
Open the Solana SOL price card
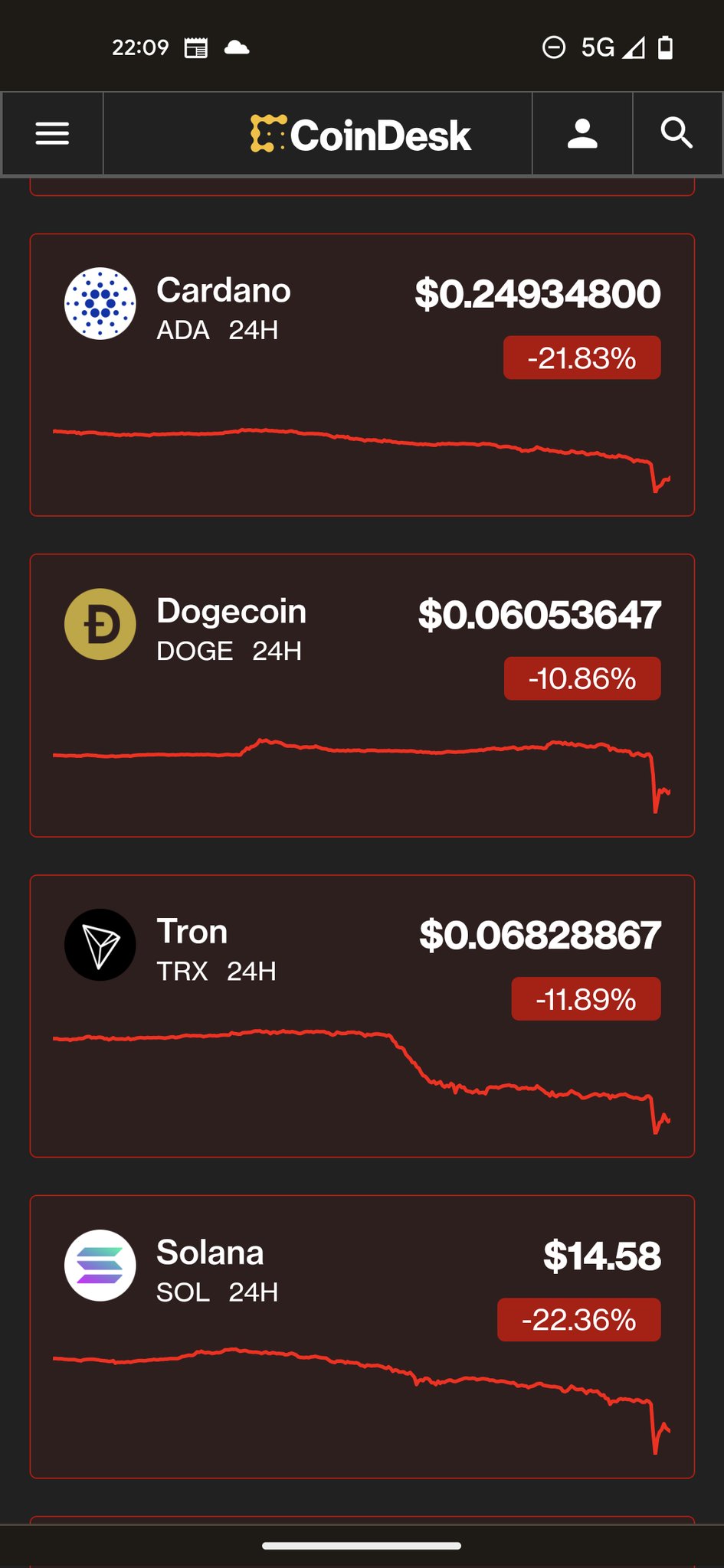coord(362,1337)
